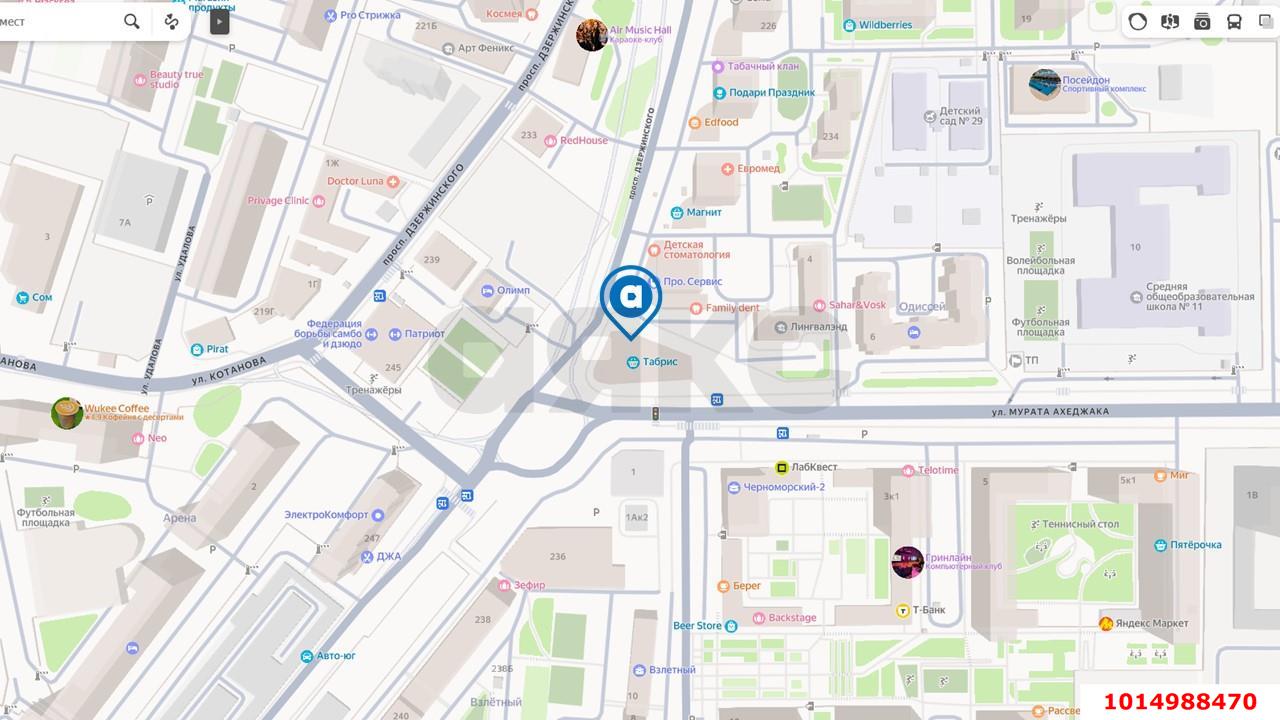Tap the search magnifier icon
This screenshot has height=720, width=1280.
131,21
